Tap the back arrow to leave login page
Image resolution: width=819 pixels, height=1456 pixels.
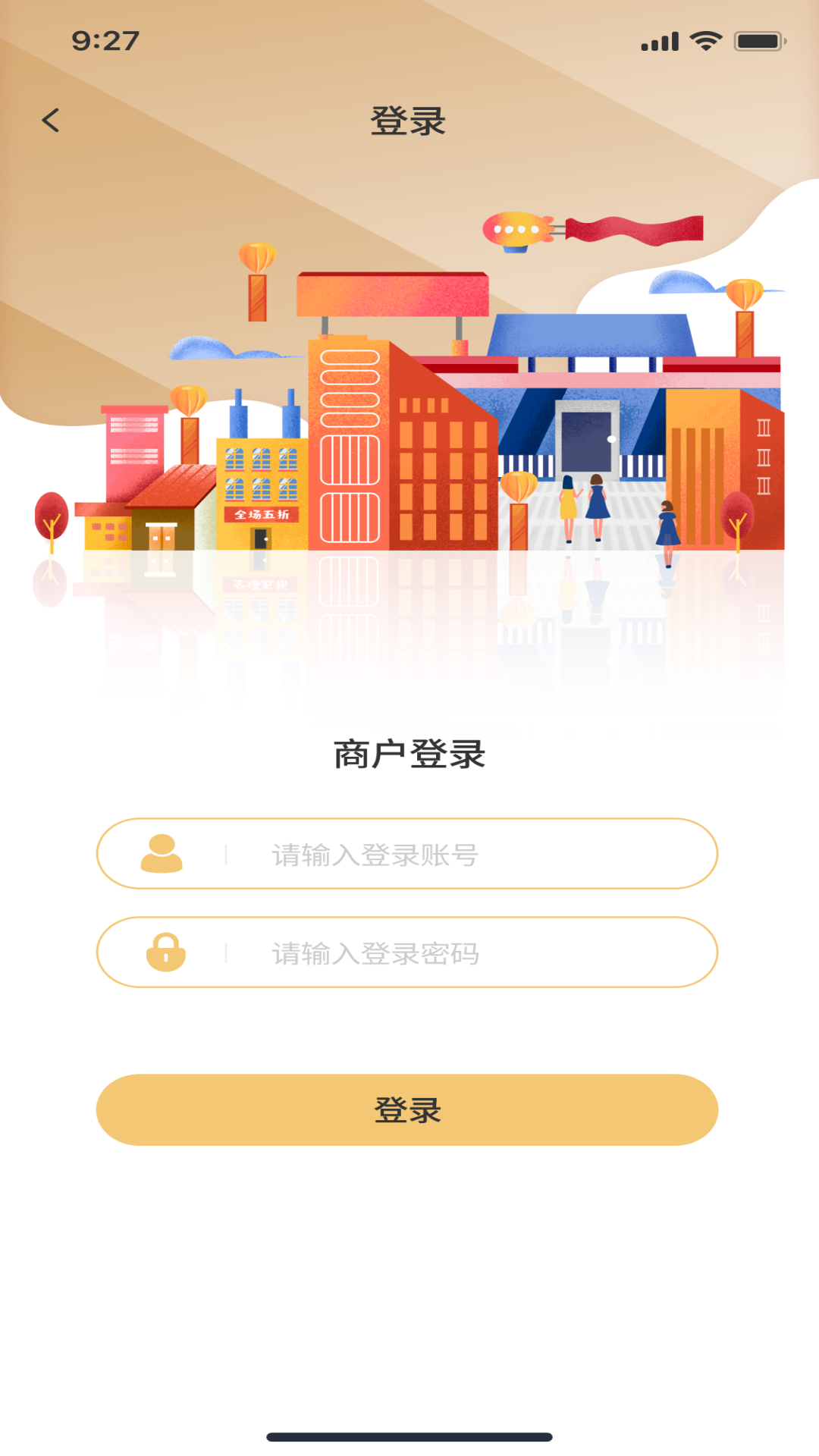tap(51, 120)
